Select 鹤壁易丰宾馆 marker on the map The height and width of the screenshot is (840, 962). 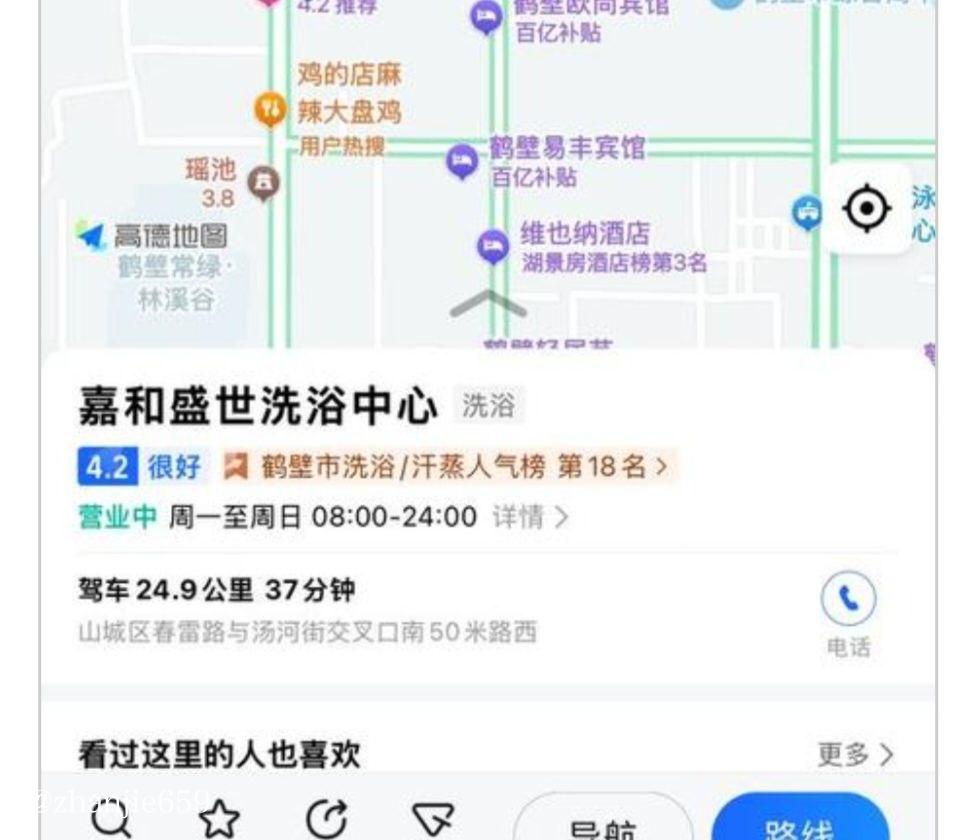461,160
